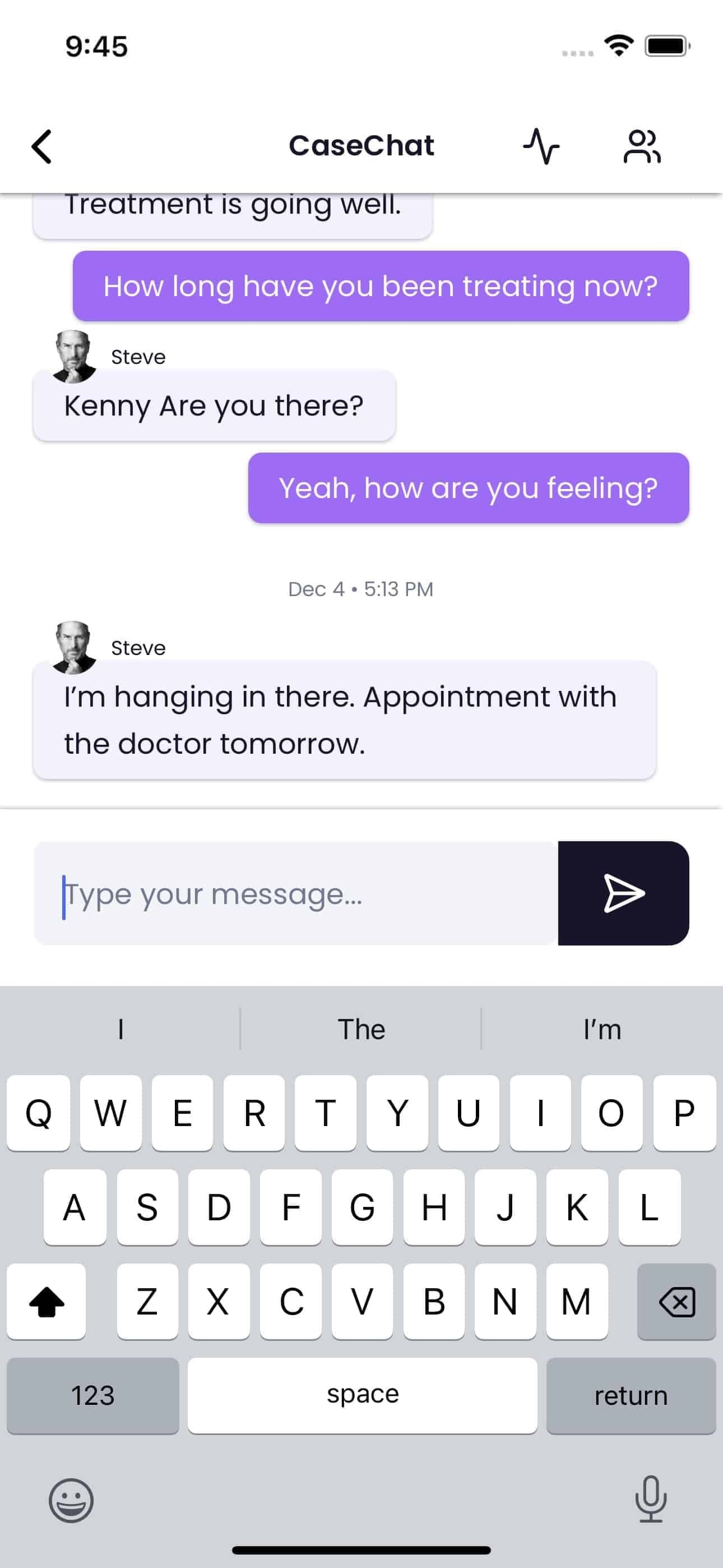The image size is (723, 1568).
Task: Switch keyboard to numbers with 123 key
Action: pyautogui.click(x=92, y=1396)
